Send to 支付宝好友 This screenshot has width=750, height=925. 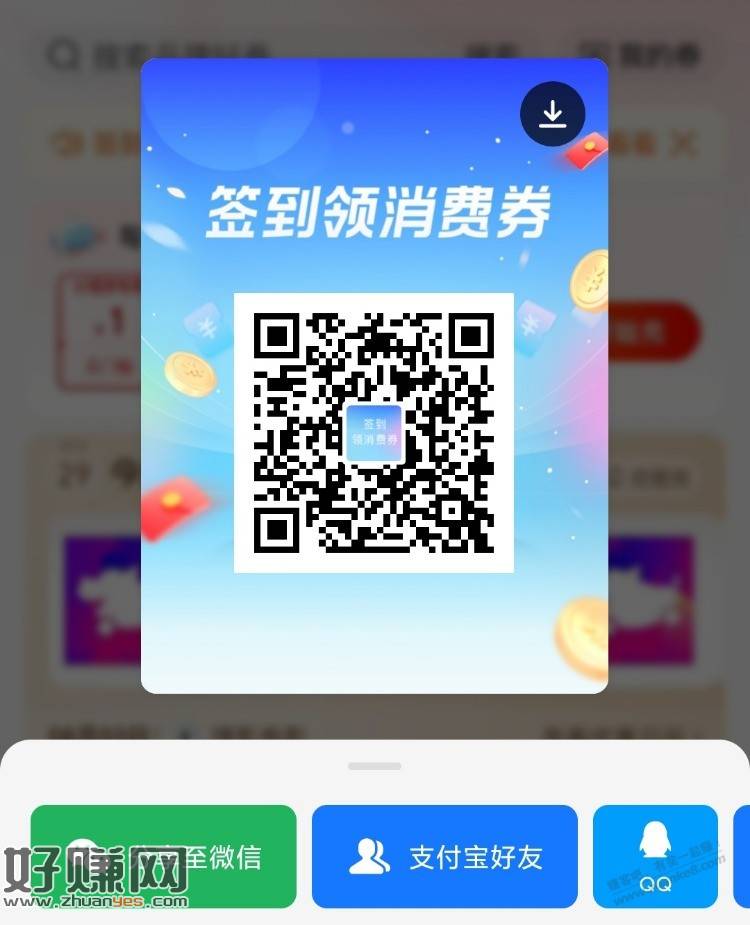(x=445, y=856)
